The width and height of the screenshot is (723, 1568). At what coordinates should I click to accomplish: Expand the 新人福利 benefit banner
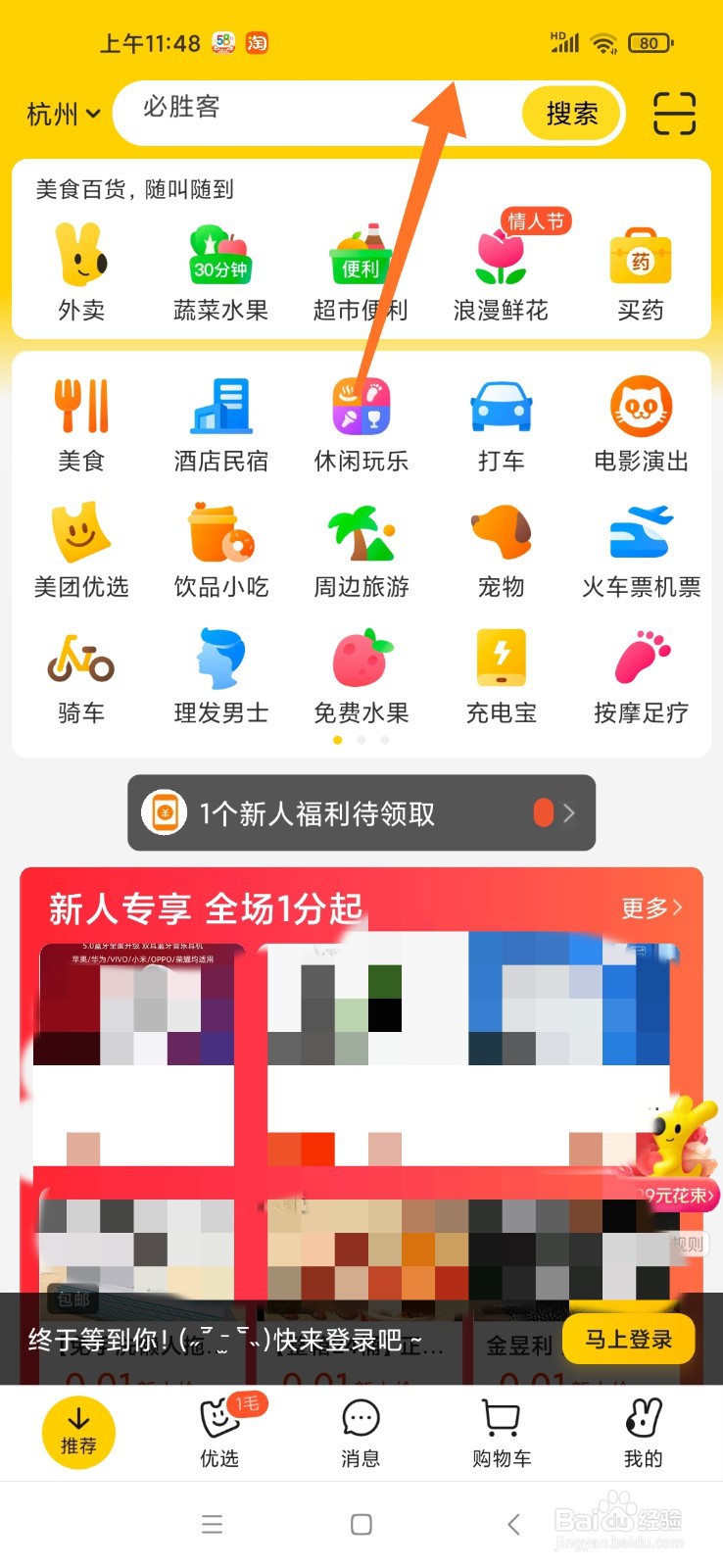[x=360, y=813]
